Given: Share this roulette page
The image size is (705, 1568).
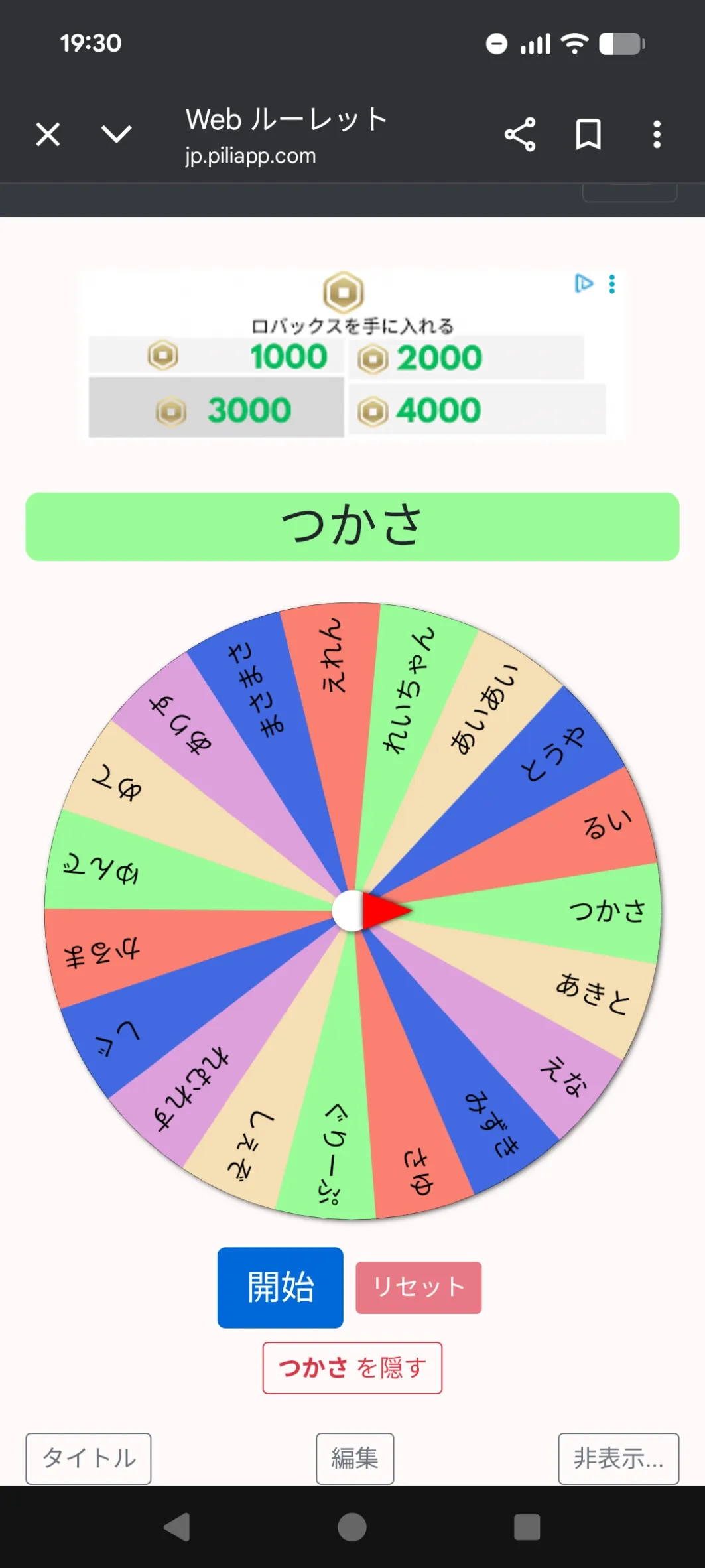Looking at the screenshot, I should coord(520,135).
